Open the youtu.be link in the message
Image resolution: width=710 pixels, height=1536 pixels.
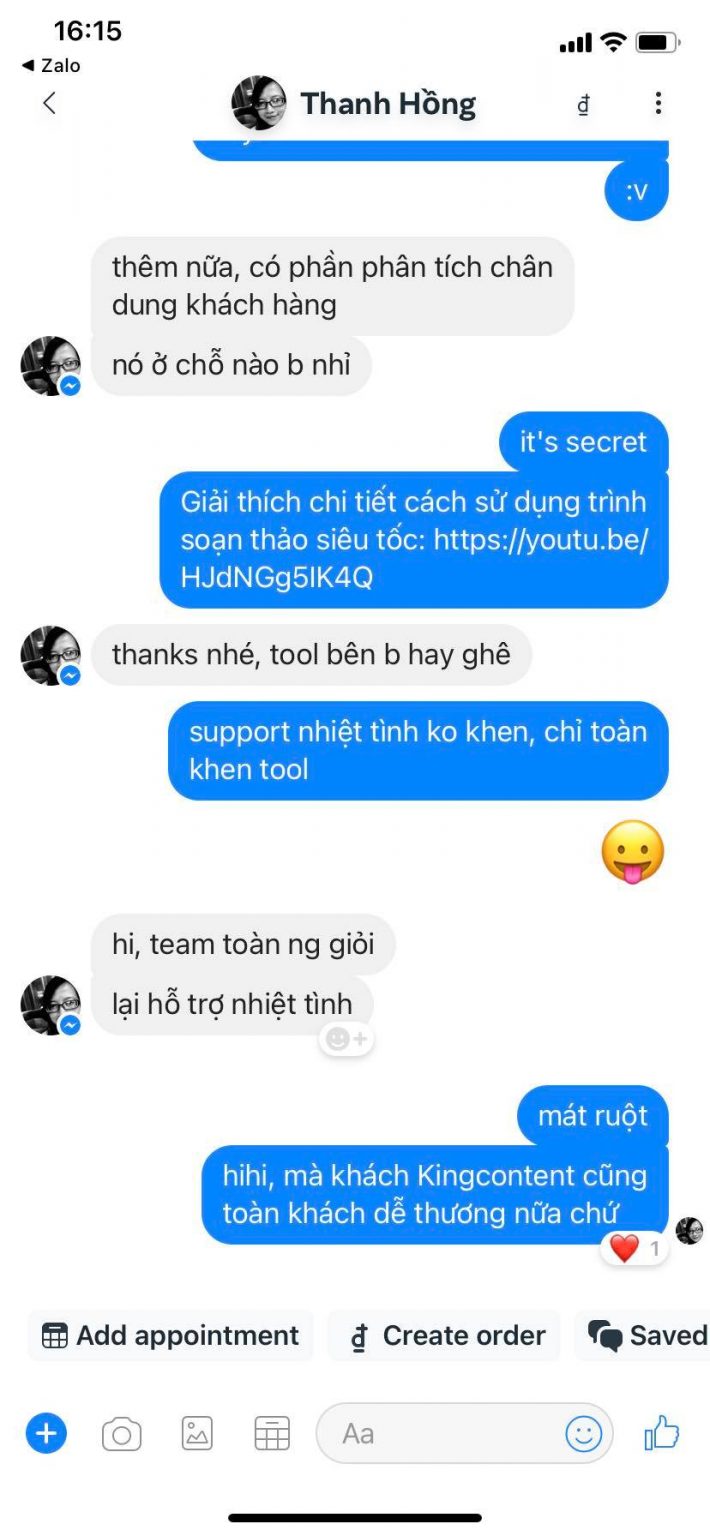click(412, 559)
